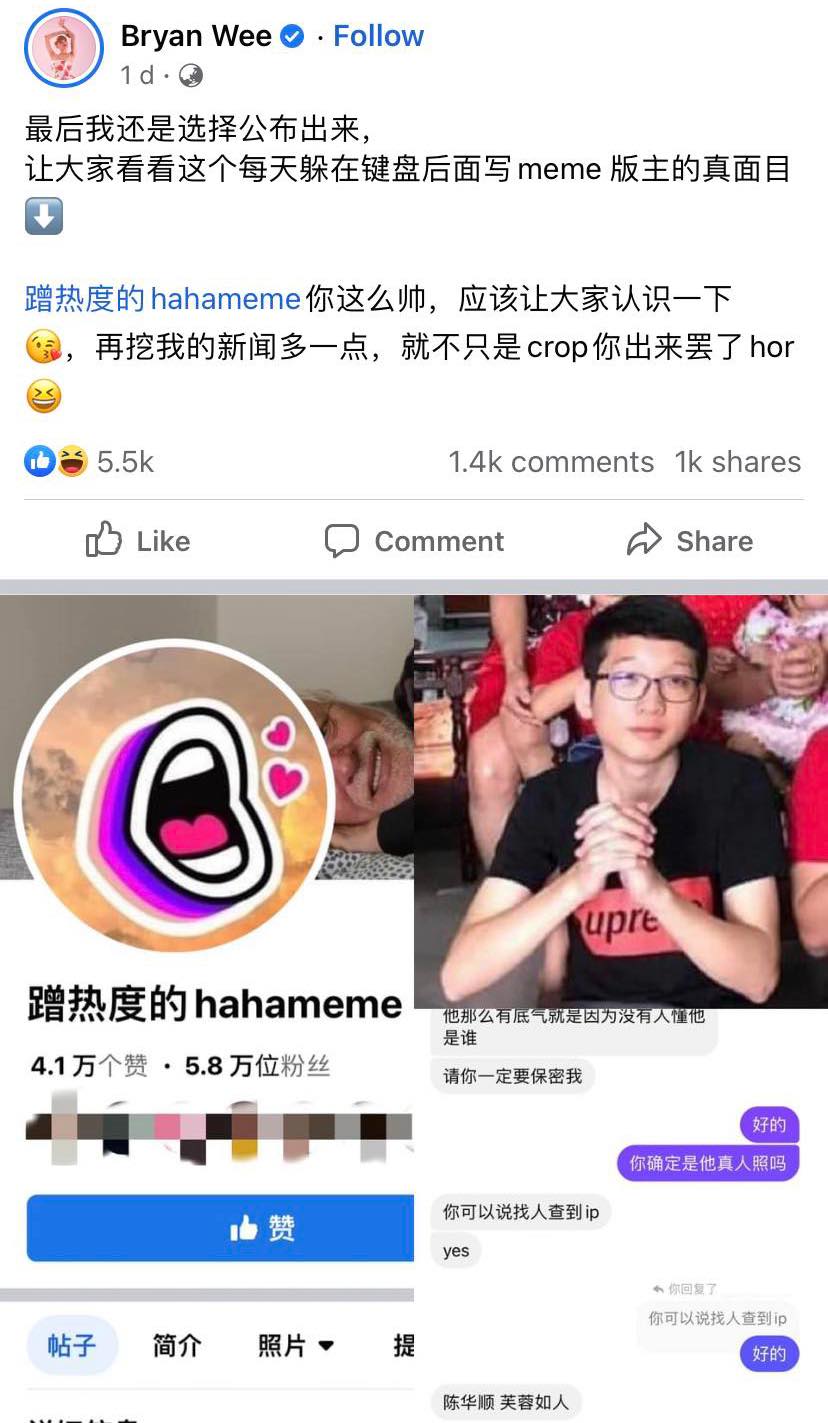
Task: Open the 蹭热度的 hahameme mention link
Action: [163, 298]
